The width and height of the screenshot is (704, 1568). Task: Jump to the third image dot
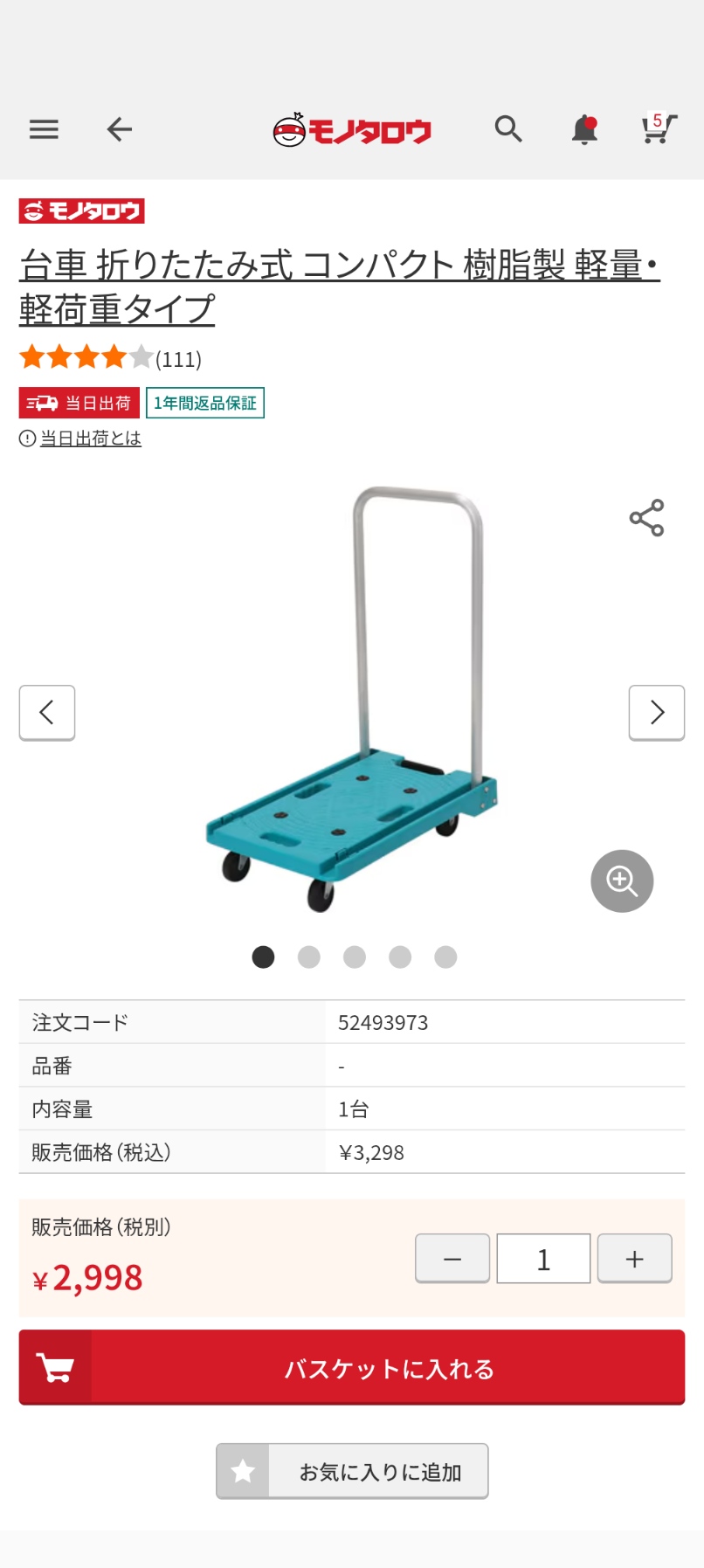coord(355,957)
